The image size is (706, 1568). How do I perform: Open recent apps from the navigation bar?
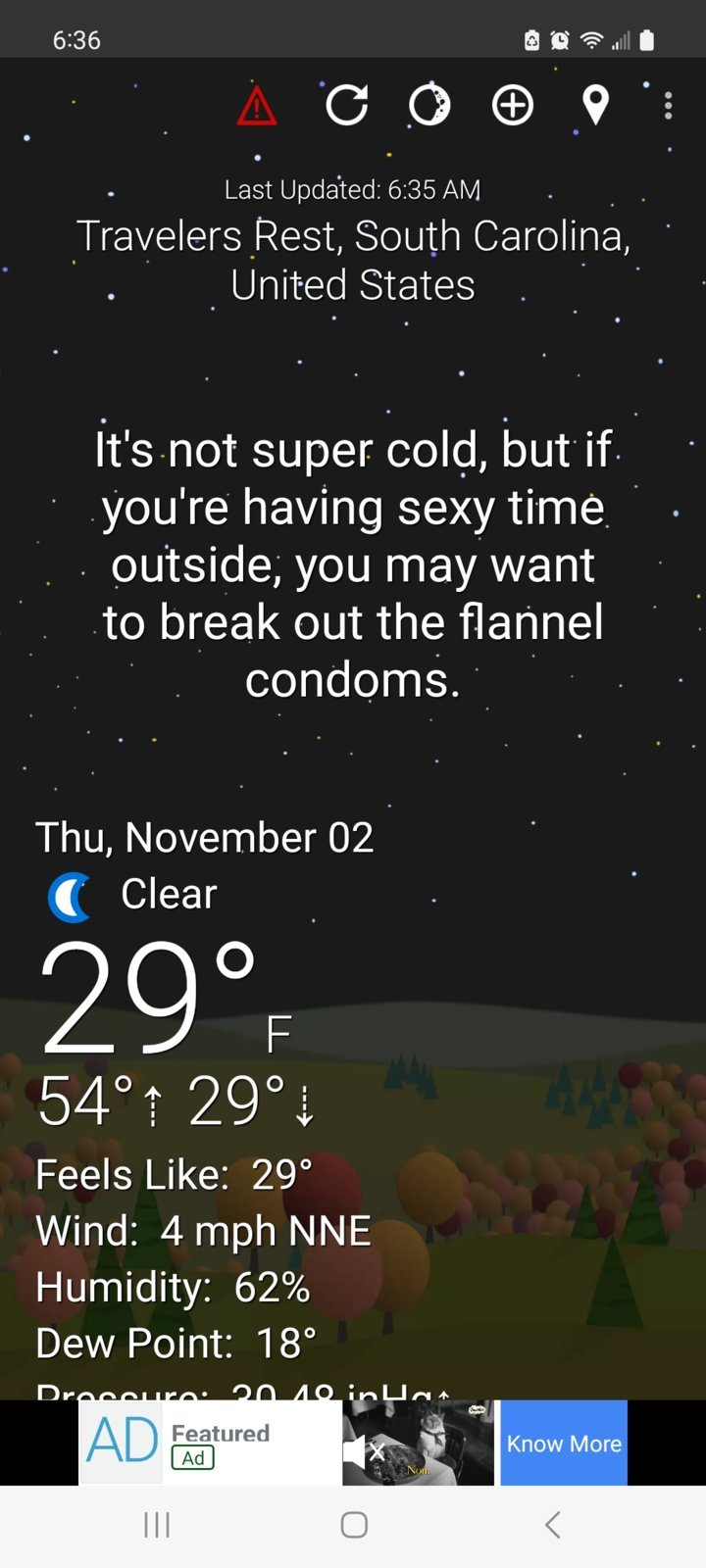pos(157,1525)
